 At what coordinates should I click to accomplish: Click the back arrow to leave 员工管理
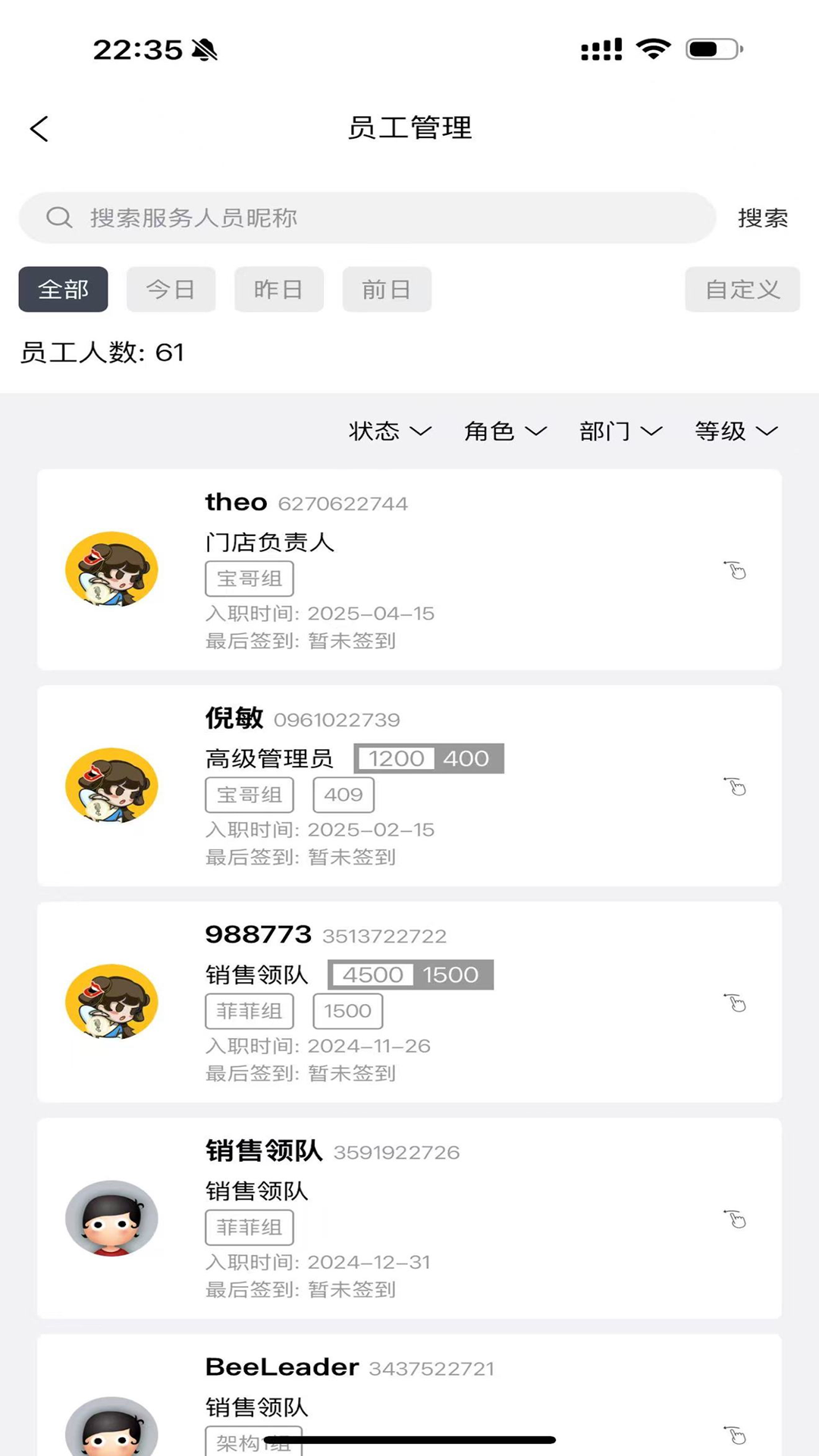pos(39,128)
